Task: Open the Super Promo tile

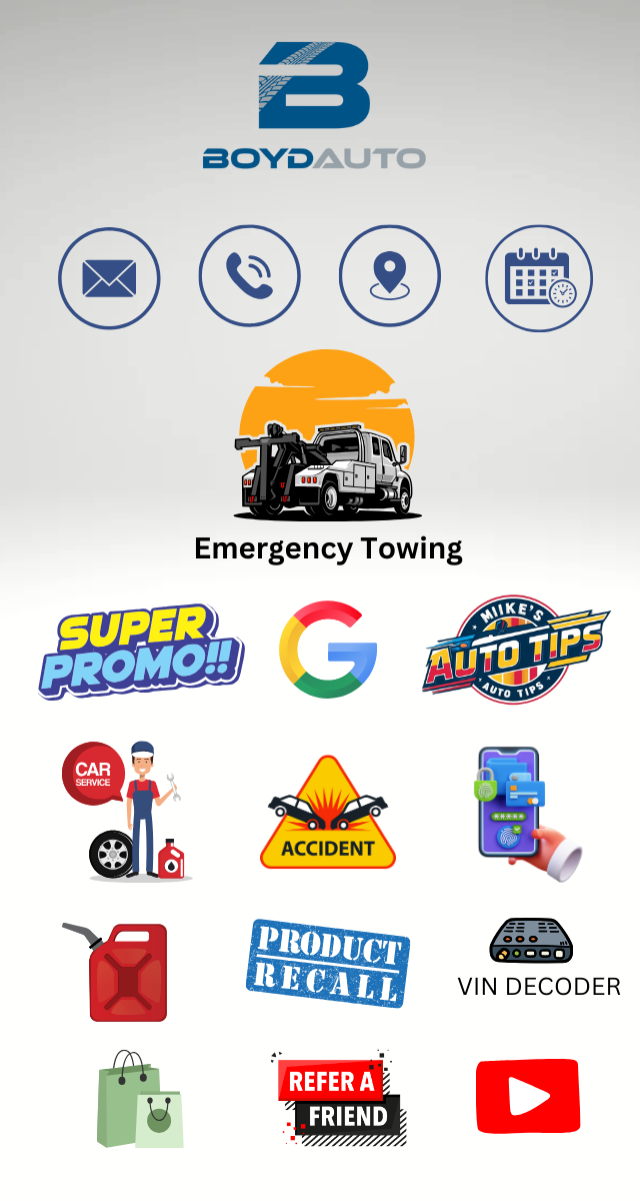Action: click(141, 650)
